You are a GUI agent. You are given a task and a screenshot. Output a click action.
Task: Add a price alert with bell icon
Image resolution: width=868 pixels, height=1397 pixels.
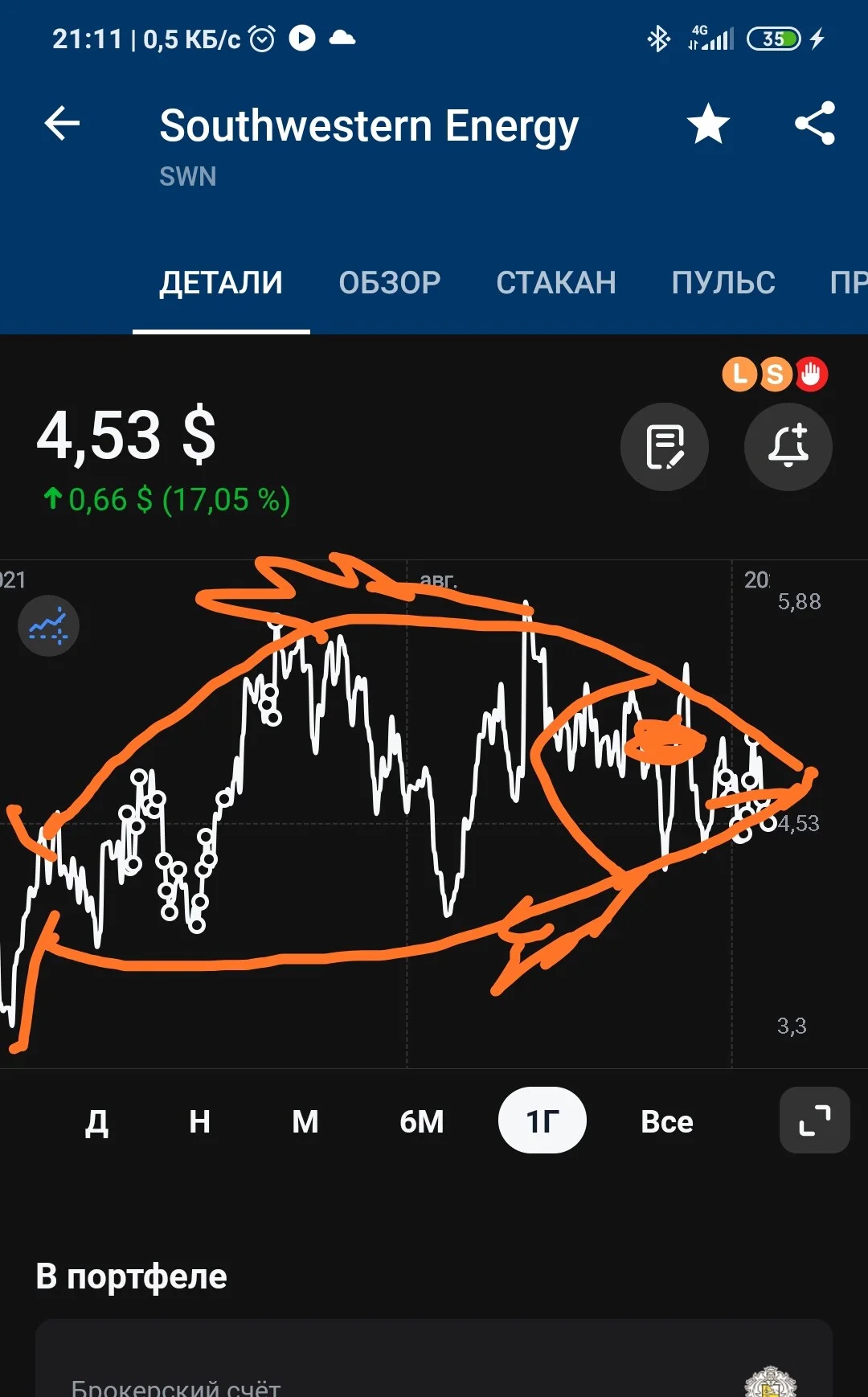788,447
